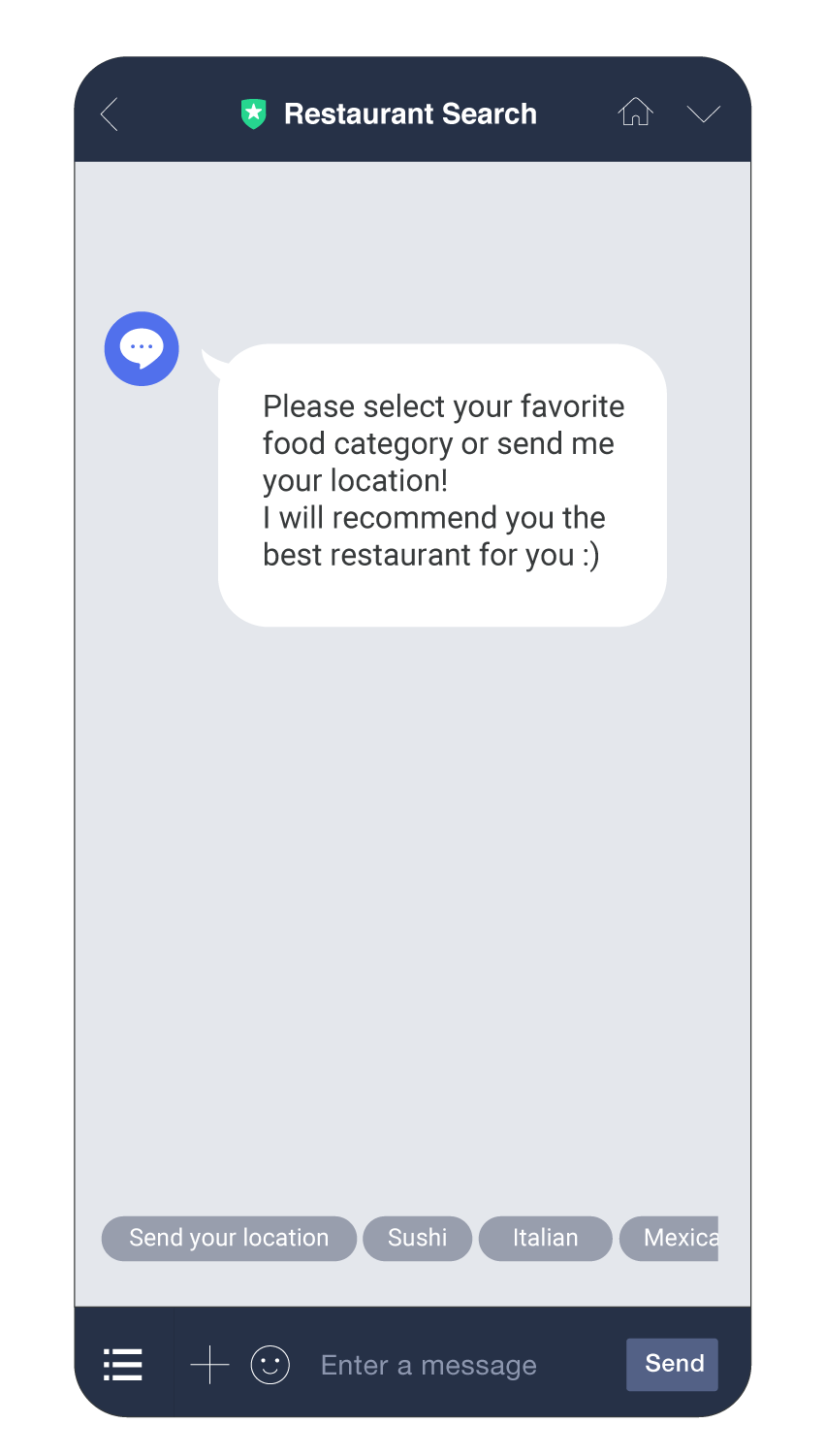The width and height of the screenshot is (825, 1456).
Task: Go back using the header arrow
Action: click(x=110, y=114)
